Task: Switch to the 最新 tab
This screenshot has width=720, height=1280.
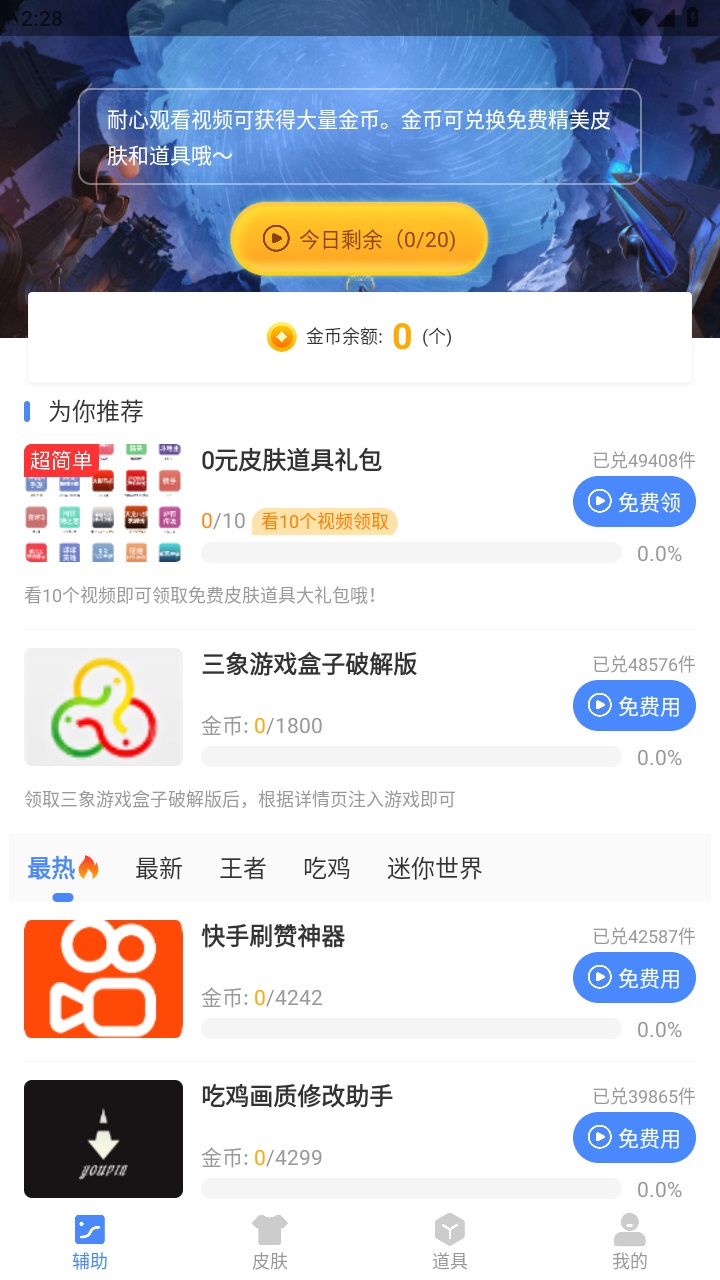Action: pyautogui.click(x=157, y=868)
